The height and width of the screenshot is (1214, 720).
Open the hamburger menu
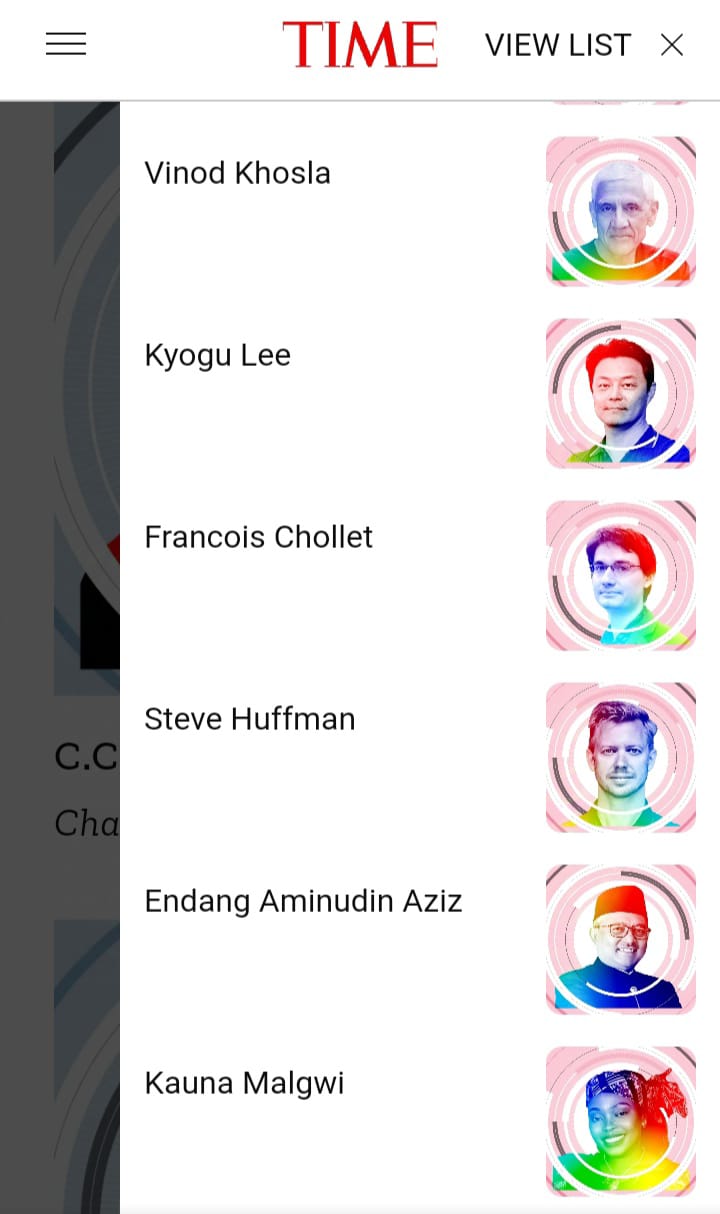point(66,44)
